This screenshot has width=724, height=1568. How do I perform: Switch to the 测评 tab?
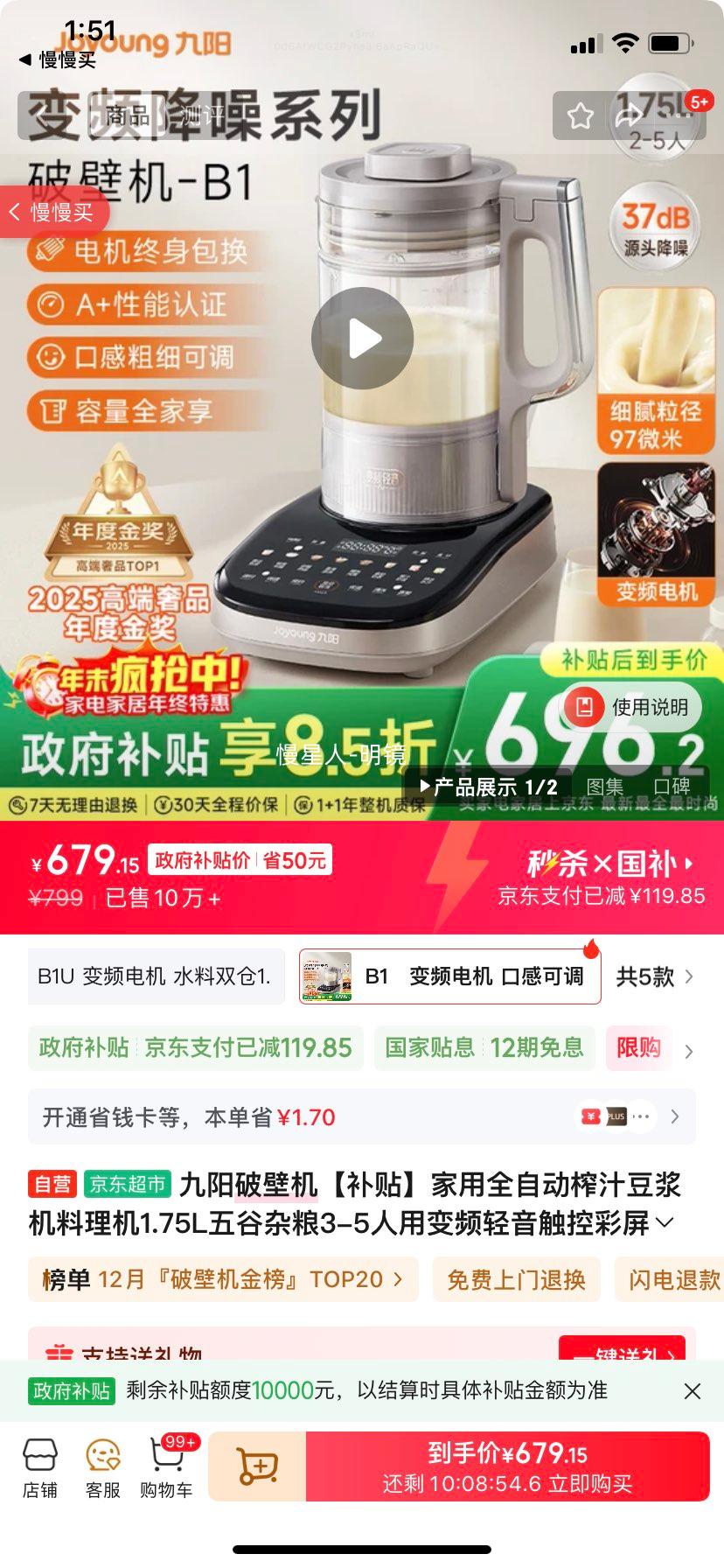coord(198,115)
